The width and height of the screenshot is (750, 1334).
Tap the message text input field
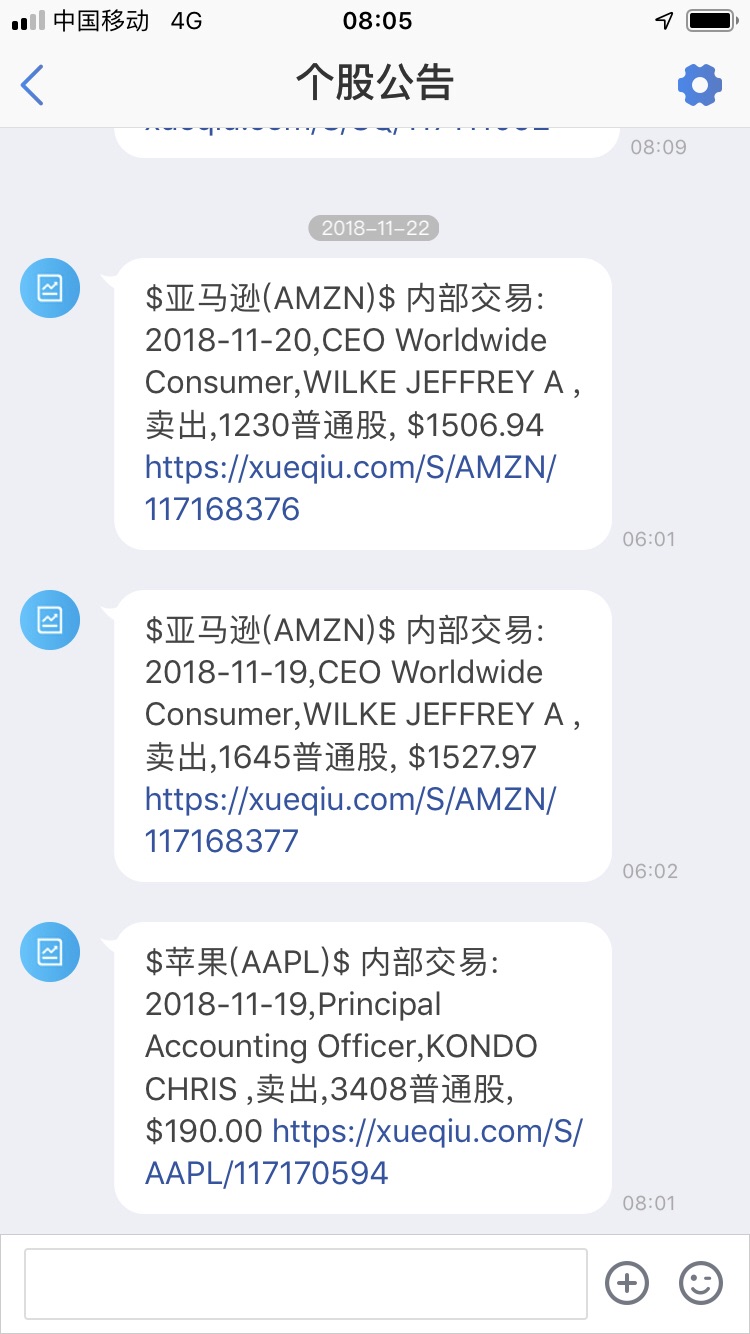click(305, 1283)
